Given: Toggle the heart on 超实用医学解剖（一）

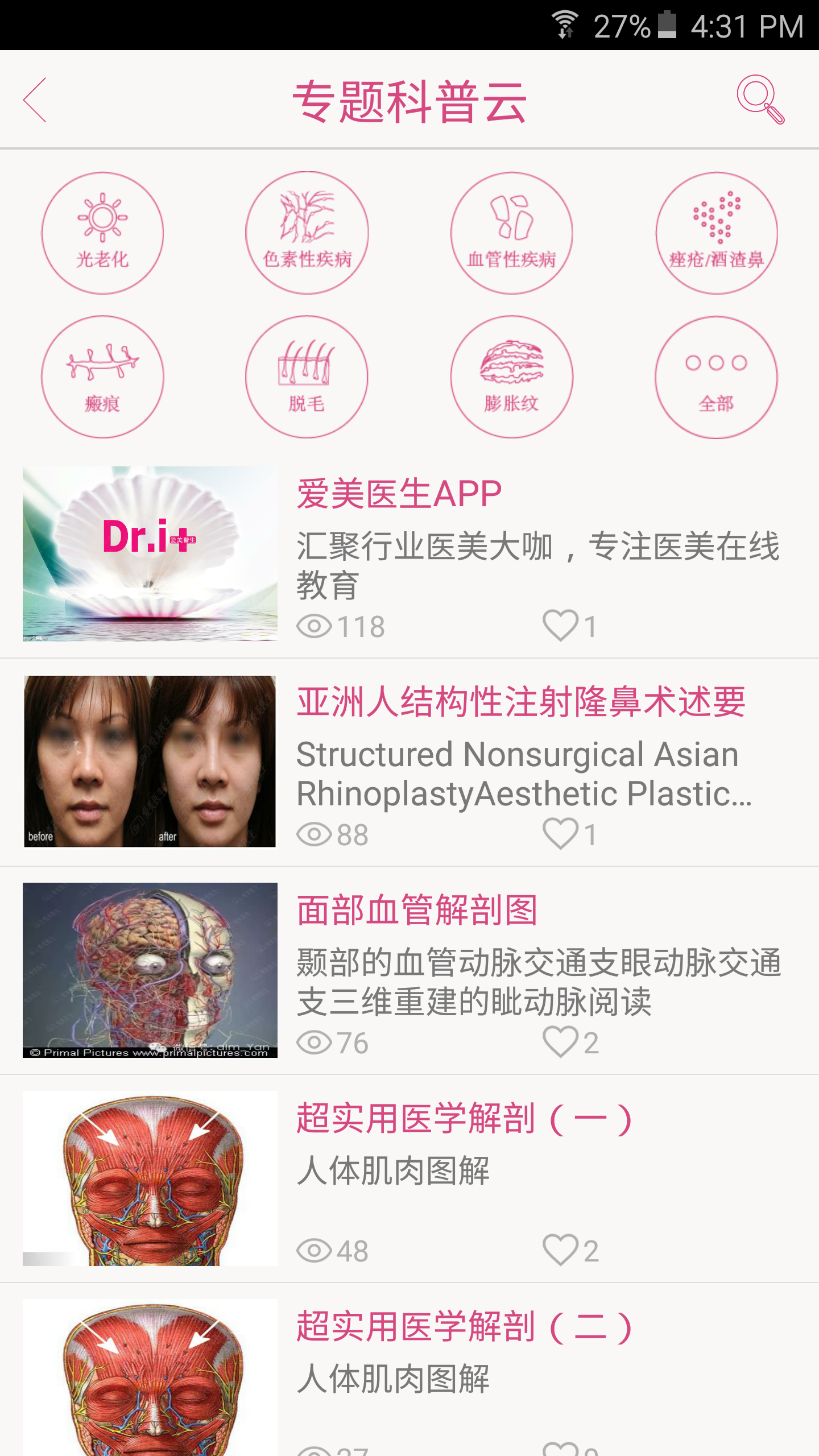Looking at the screenshot, I should tap(560, 1250).
